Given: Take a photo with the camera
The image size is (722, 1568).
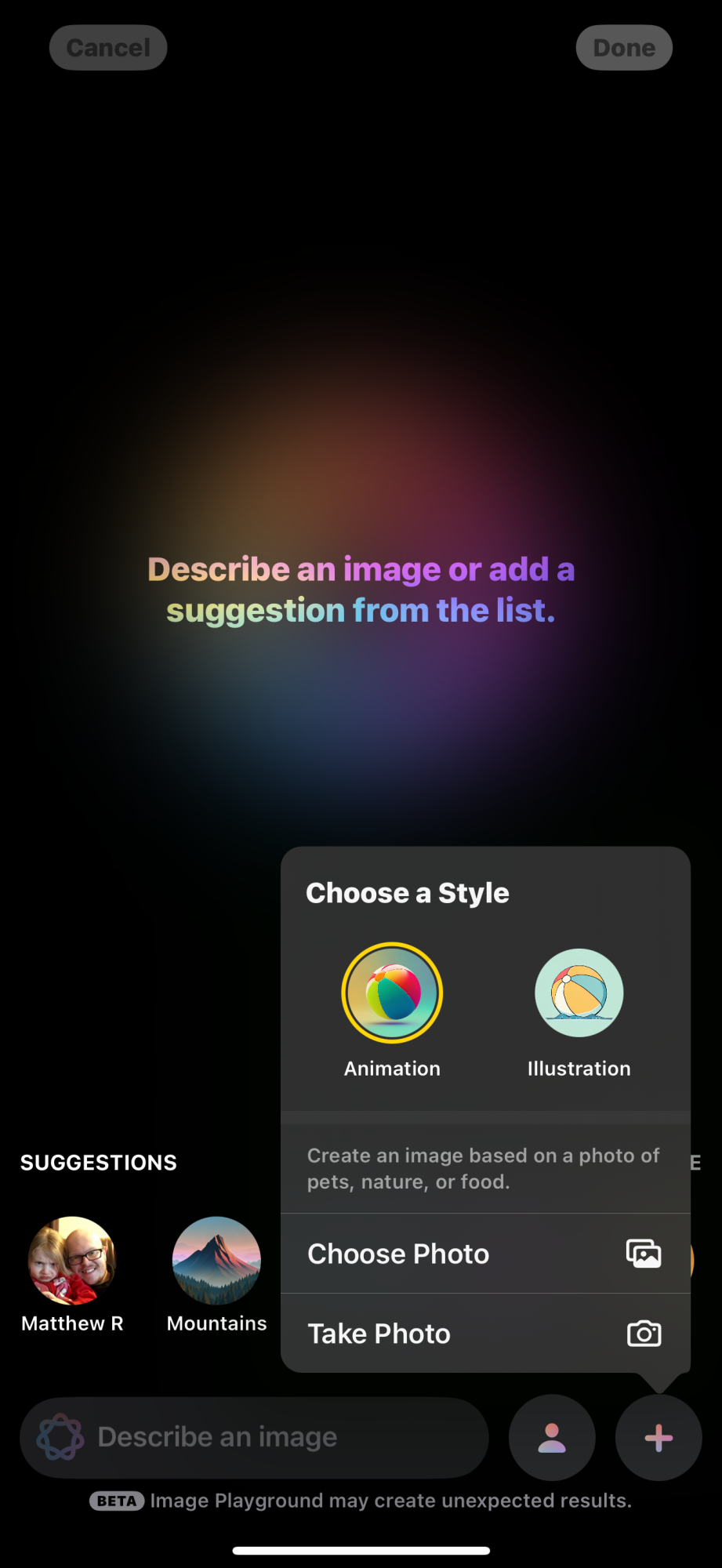Looking at the screenshot, I should [484, 1334].
